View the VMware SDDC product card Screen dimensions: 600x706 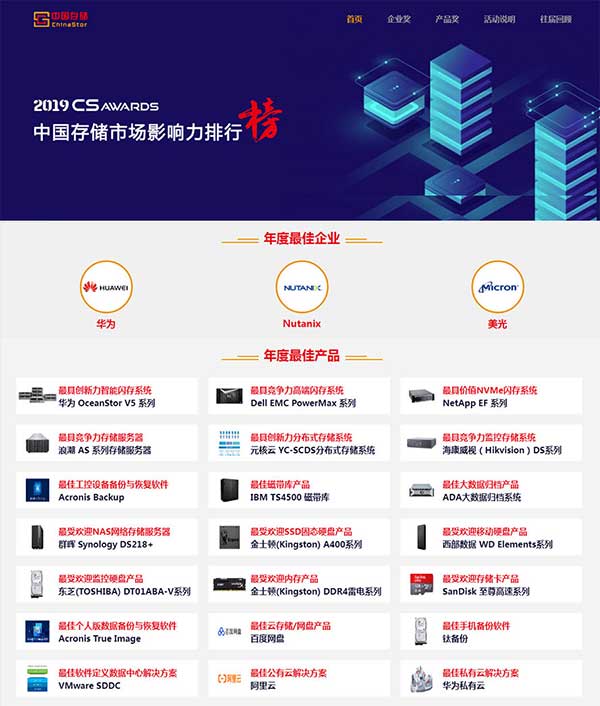(x=106, y=679)
